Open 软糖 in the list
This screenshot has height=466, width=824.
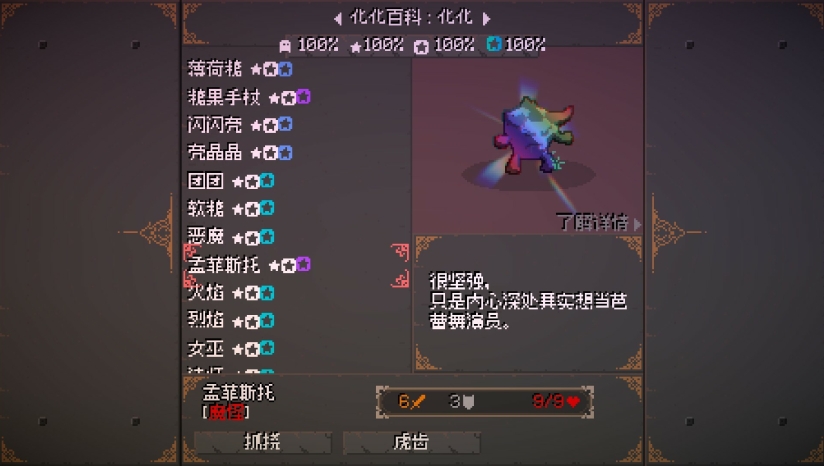coord(207,209)
